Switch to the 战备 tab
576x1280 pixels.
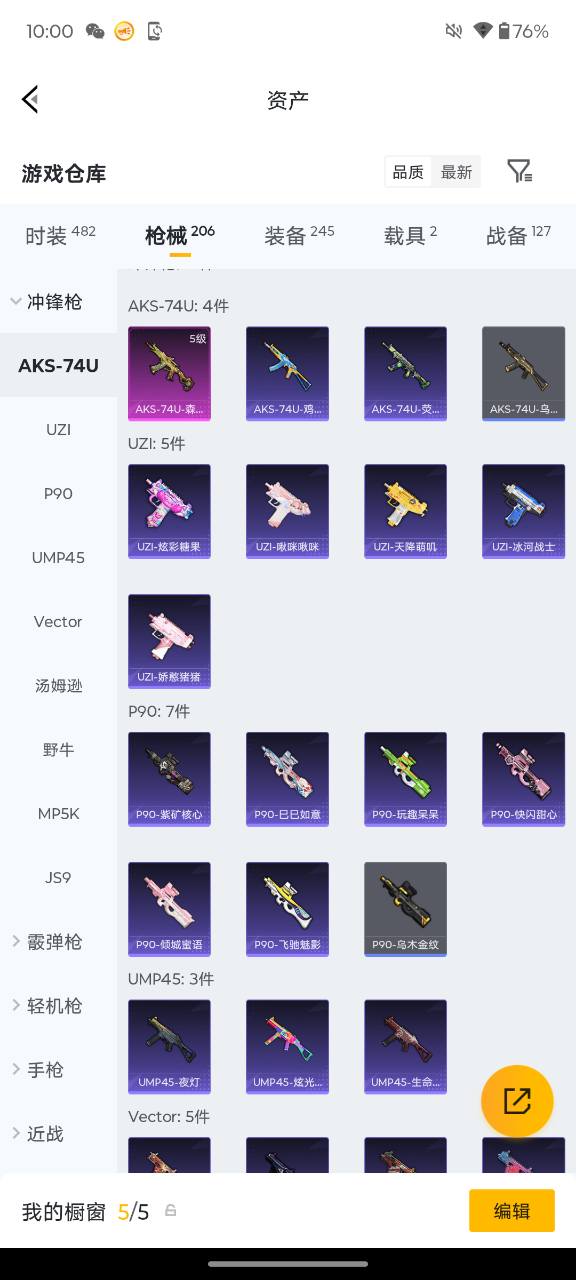(x=518, y=235)
